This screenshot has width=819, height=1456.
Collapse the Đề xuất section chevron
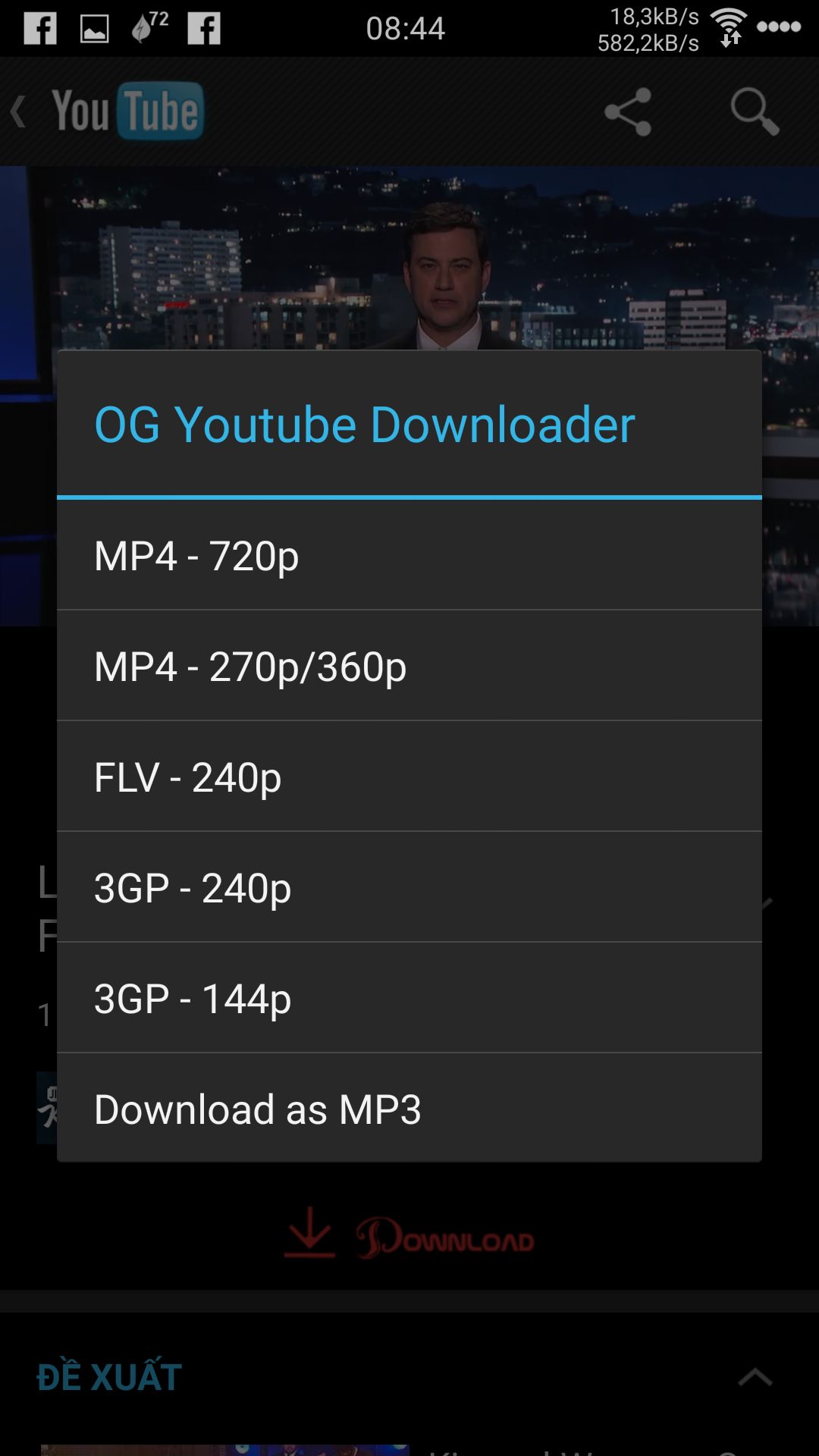click(755, 1376)
